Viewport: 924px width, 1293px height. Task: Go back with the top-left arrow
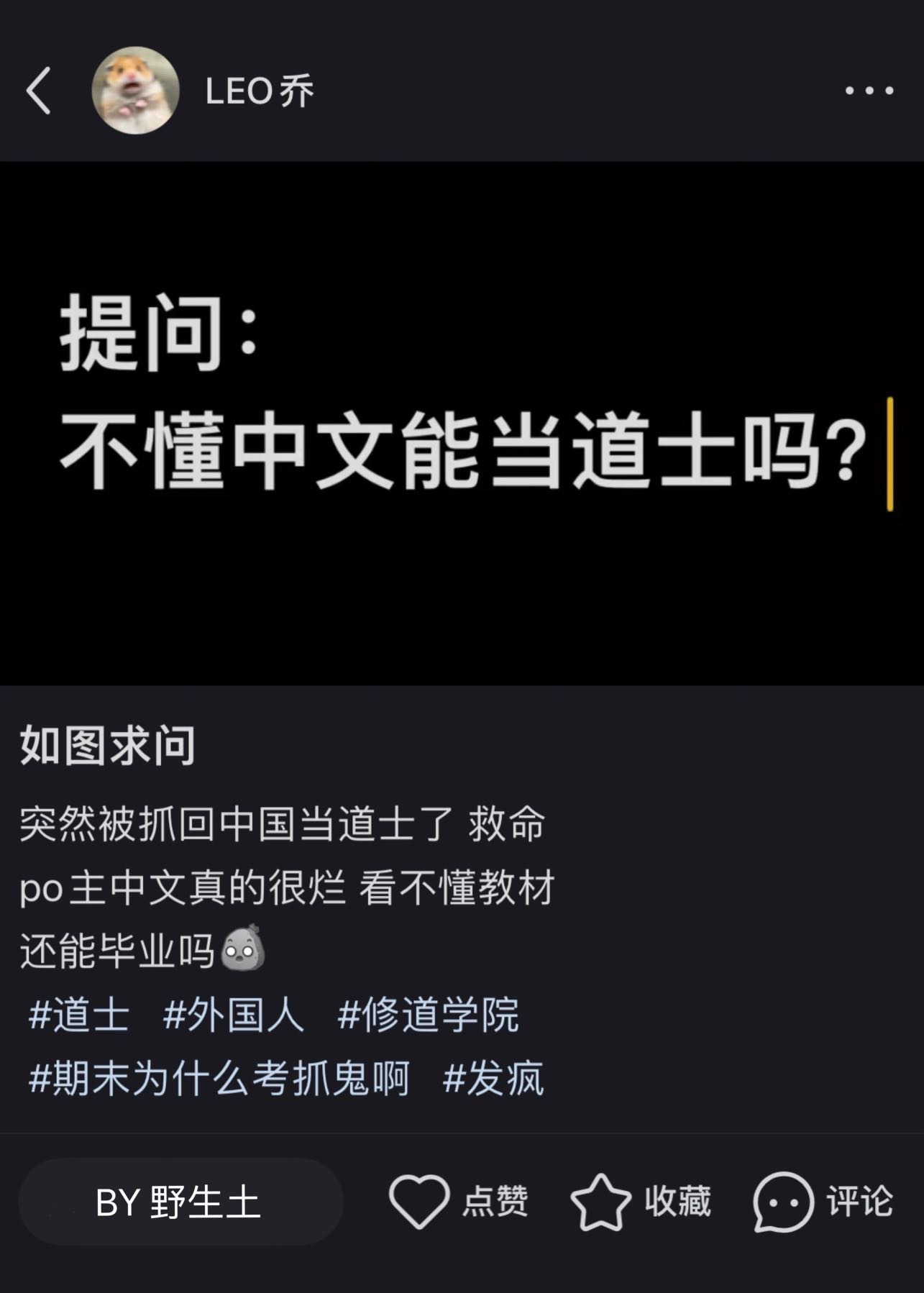(40, 91)
